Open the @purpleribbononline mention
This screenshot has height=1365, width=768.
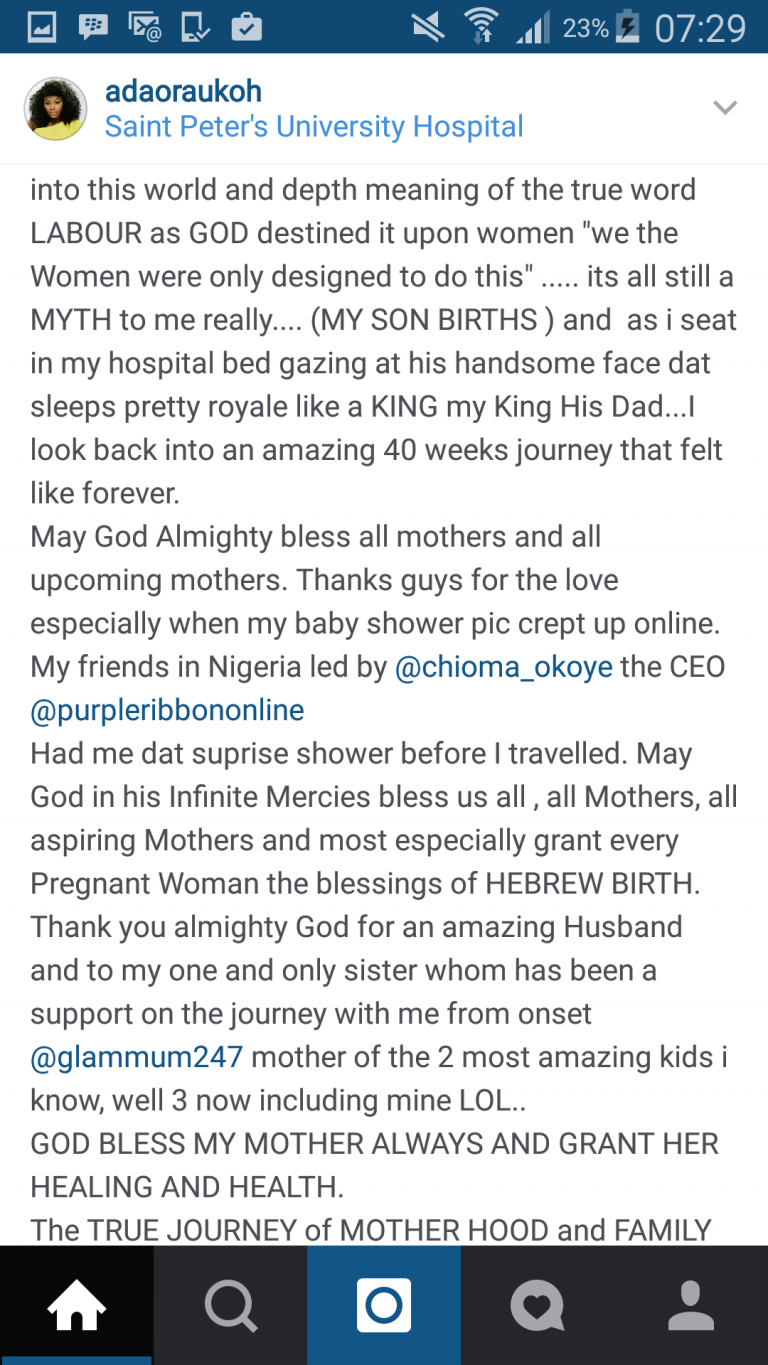(x=167, y=710)
